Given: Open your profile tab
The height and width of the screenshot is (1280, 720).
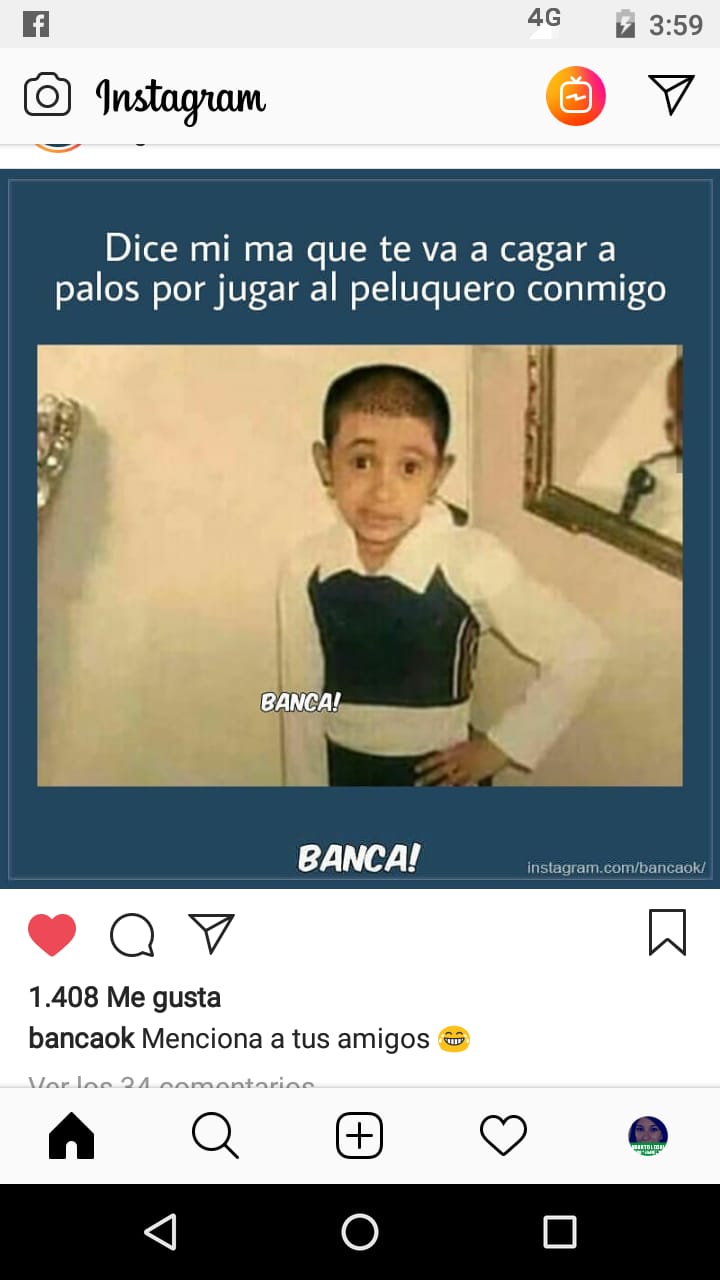Looking at the screenshot, I should [x=647, y=1136].
